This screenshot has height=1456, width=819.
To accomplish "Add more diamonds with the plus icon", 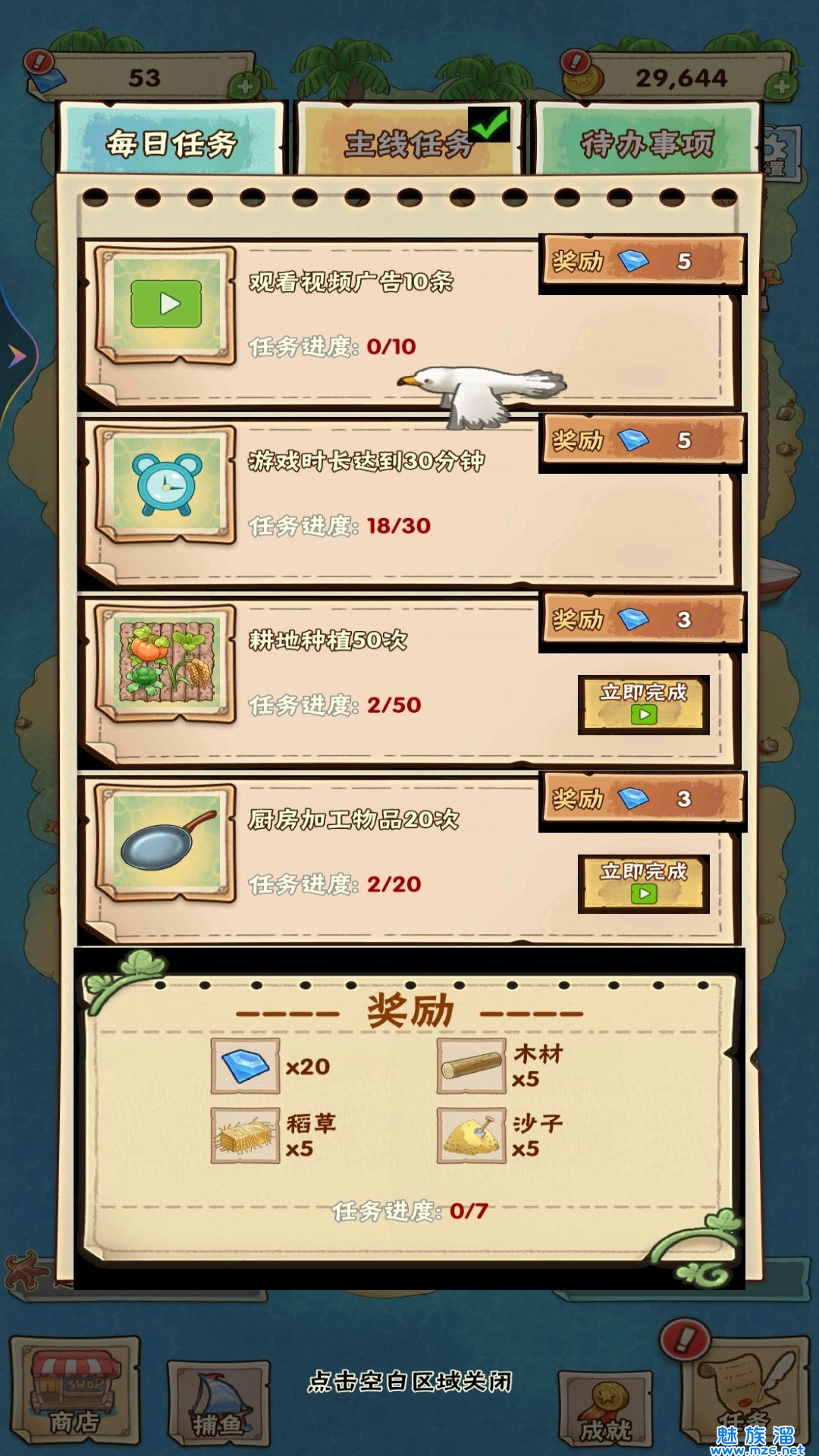I will tap(245, 86).
